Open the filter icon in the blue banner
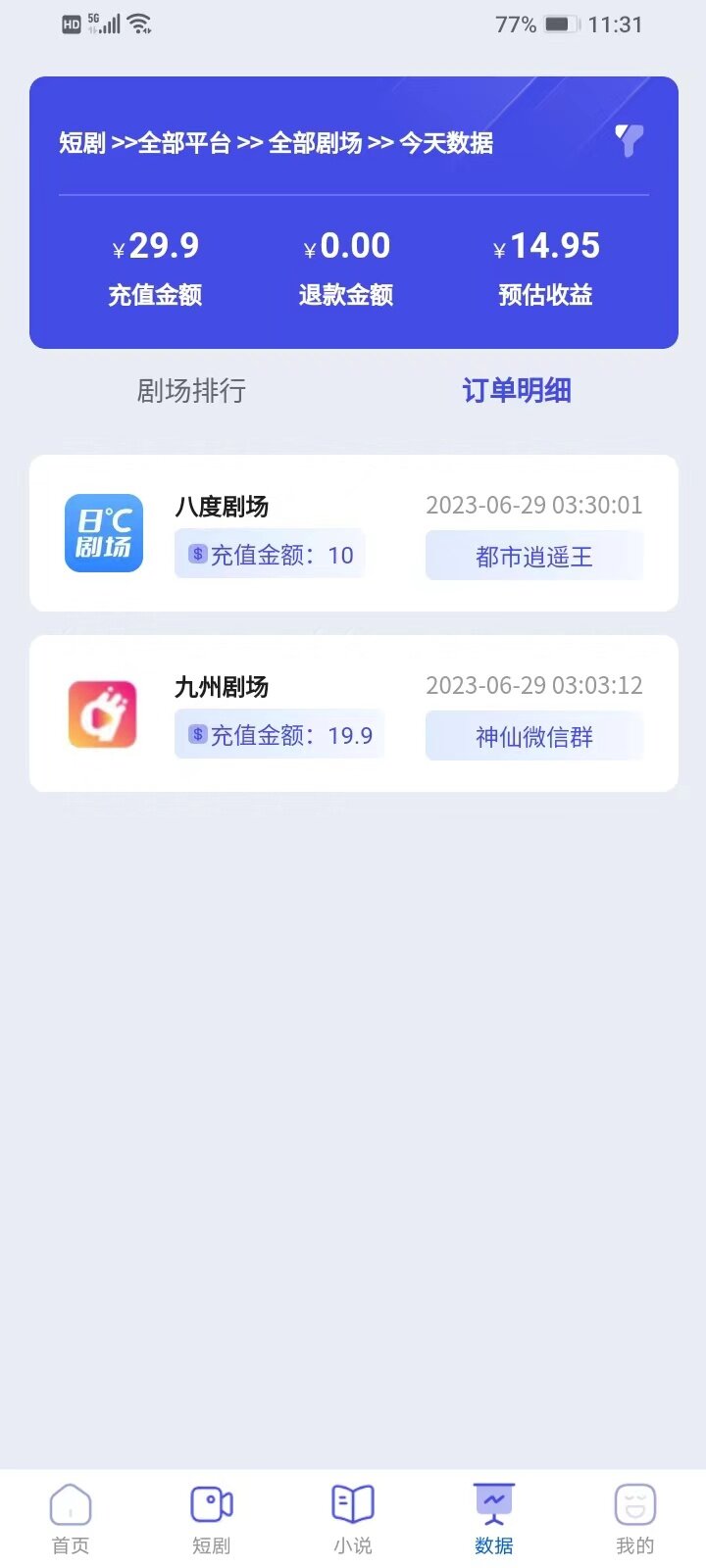The height and width of the screenshot is (1568, 706). 629,141
